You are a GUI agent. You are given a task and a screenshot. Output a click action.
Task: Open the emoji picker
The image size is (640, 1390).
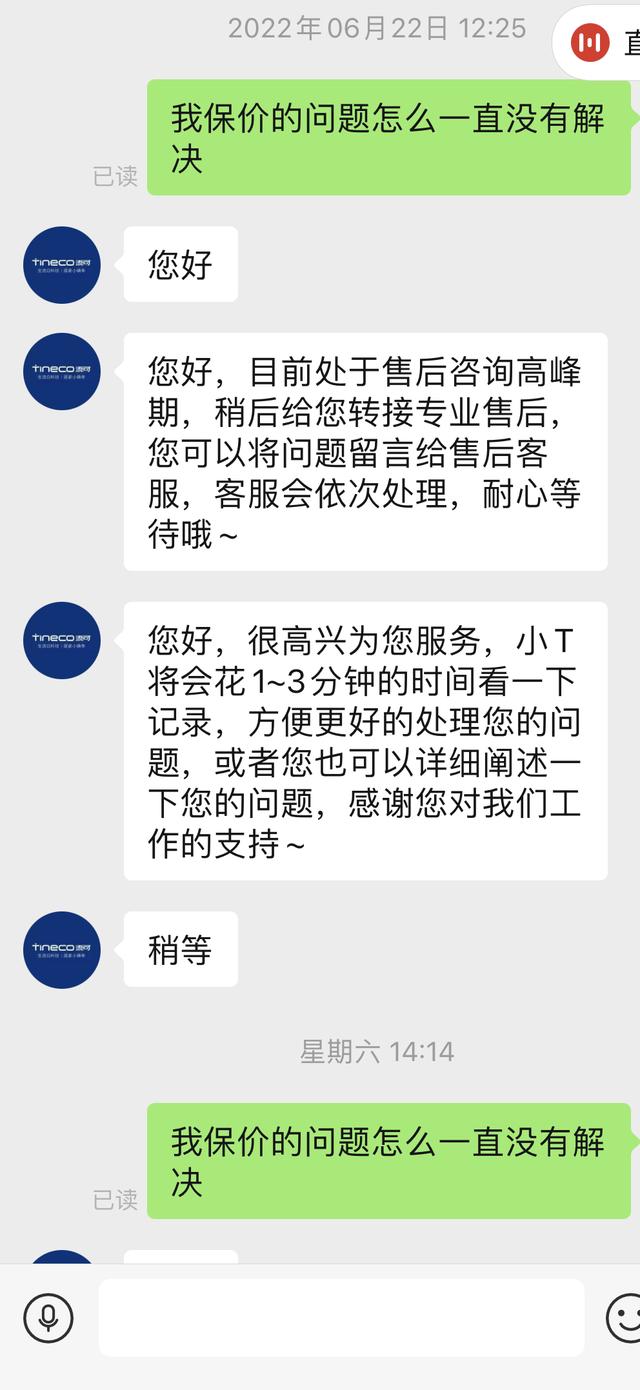pos(624,1318)
